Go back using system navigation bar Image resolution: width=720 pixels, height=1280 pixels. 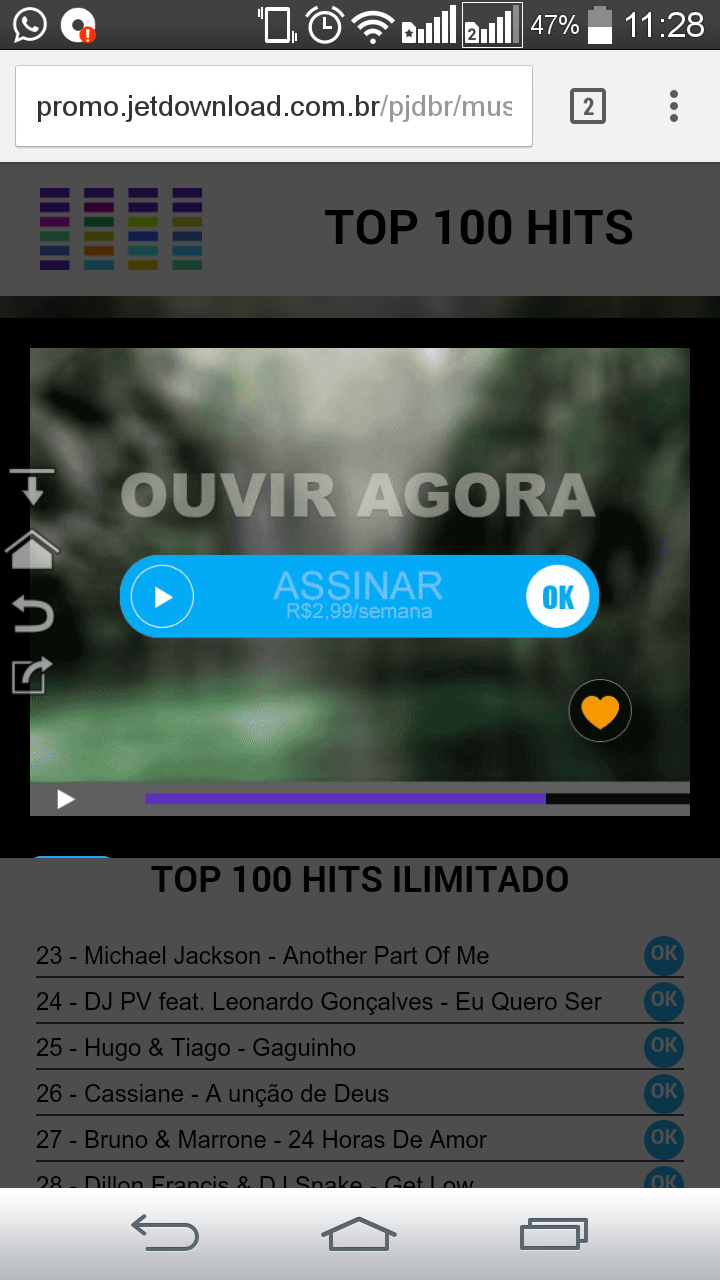[165, 1234]
